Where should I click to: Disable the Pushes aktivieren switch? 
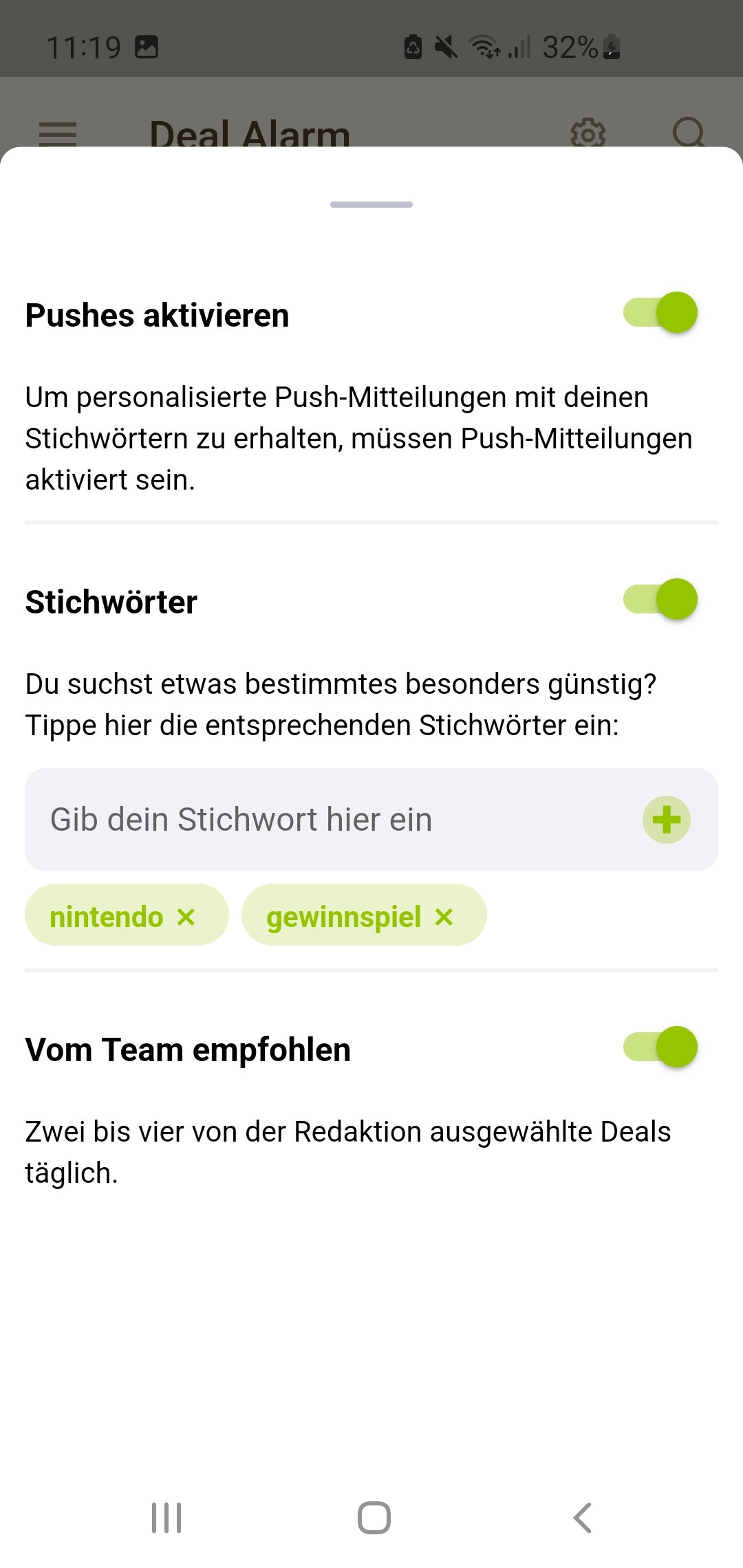pos(660,313)
